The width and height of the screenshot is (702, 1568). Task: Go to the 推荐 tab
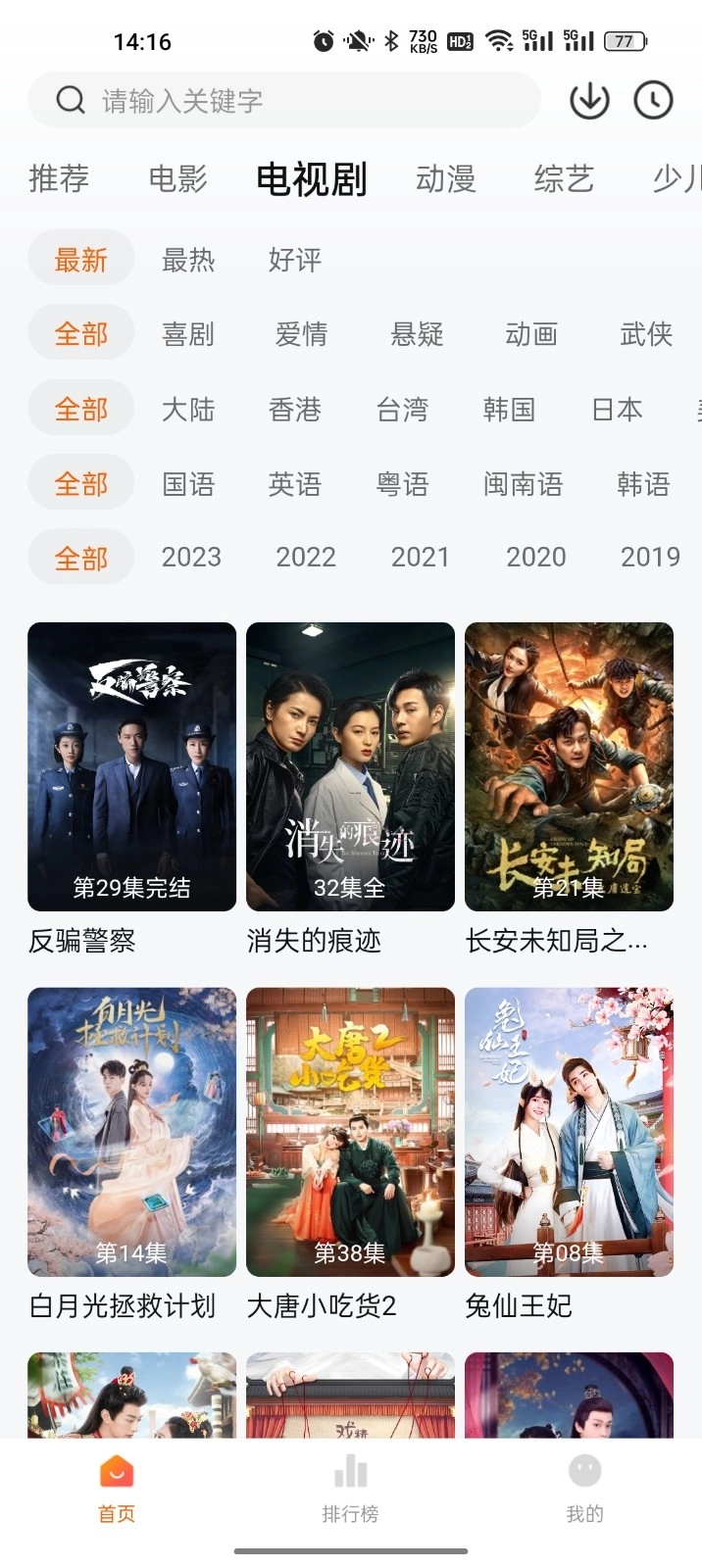[x=59, y=179]
